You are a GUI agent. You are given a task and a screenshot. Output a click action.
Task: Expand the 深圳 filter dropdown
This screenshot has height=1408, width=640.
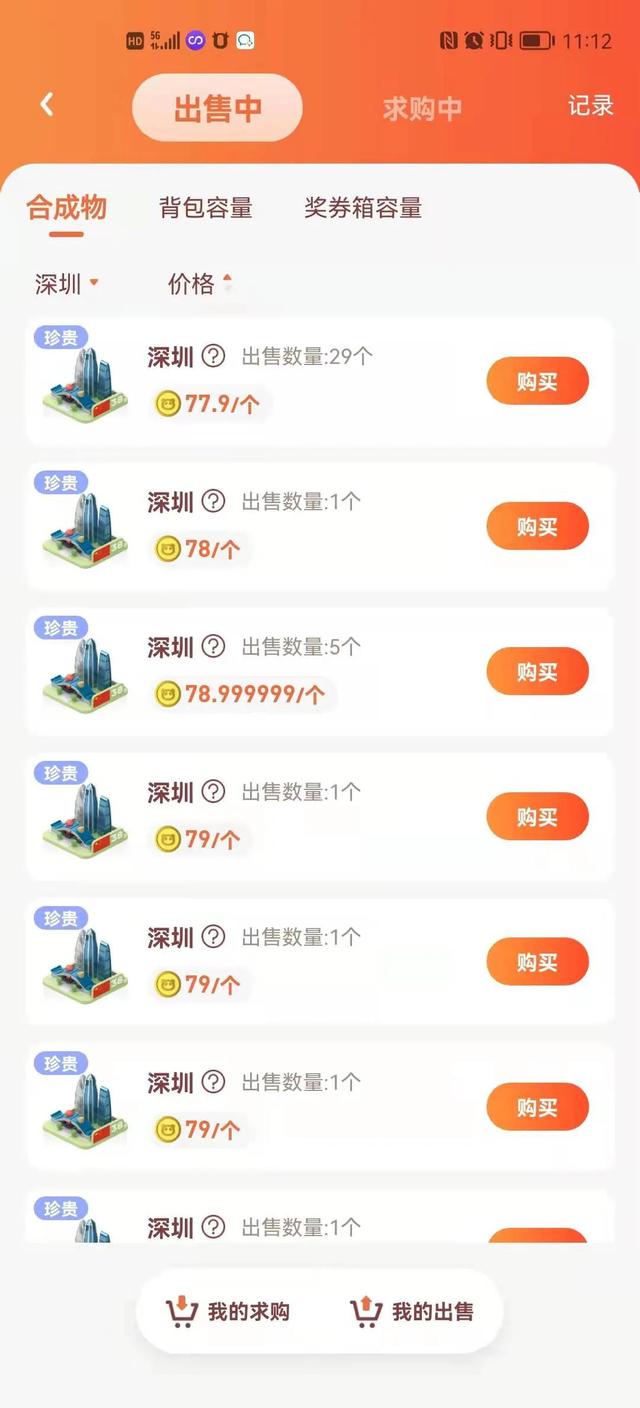pos(67,284)
